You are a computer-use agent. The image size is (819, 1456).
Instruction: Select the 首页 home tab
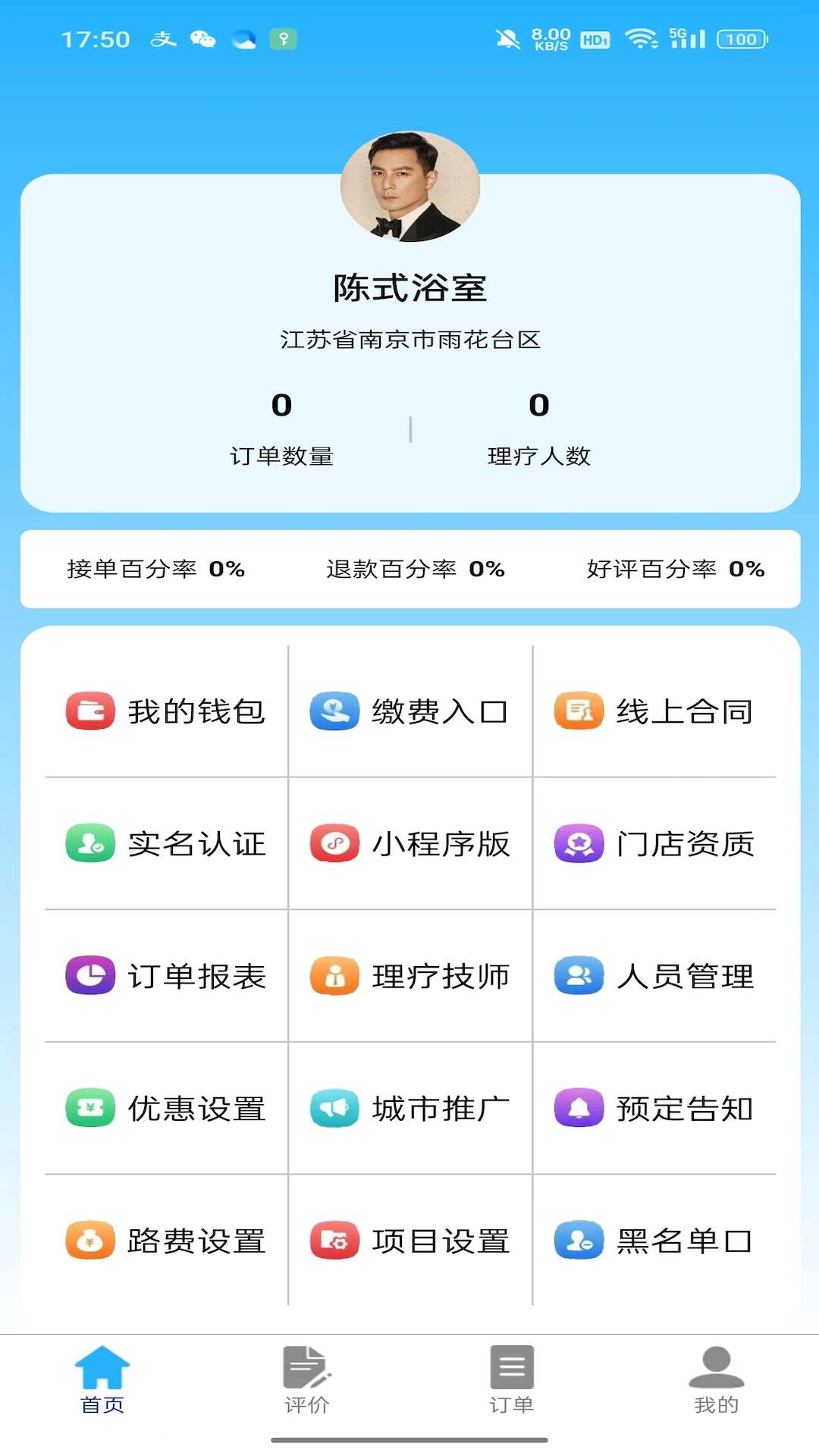tap(102, 1380)
